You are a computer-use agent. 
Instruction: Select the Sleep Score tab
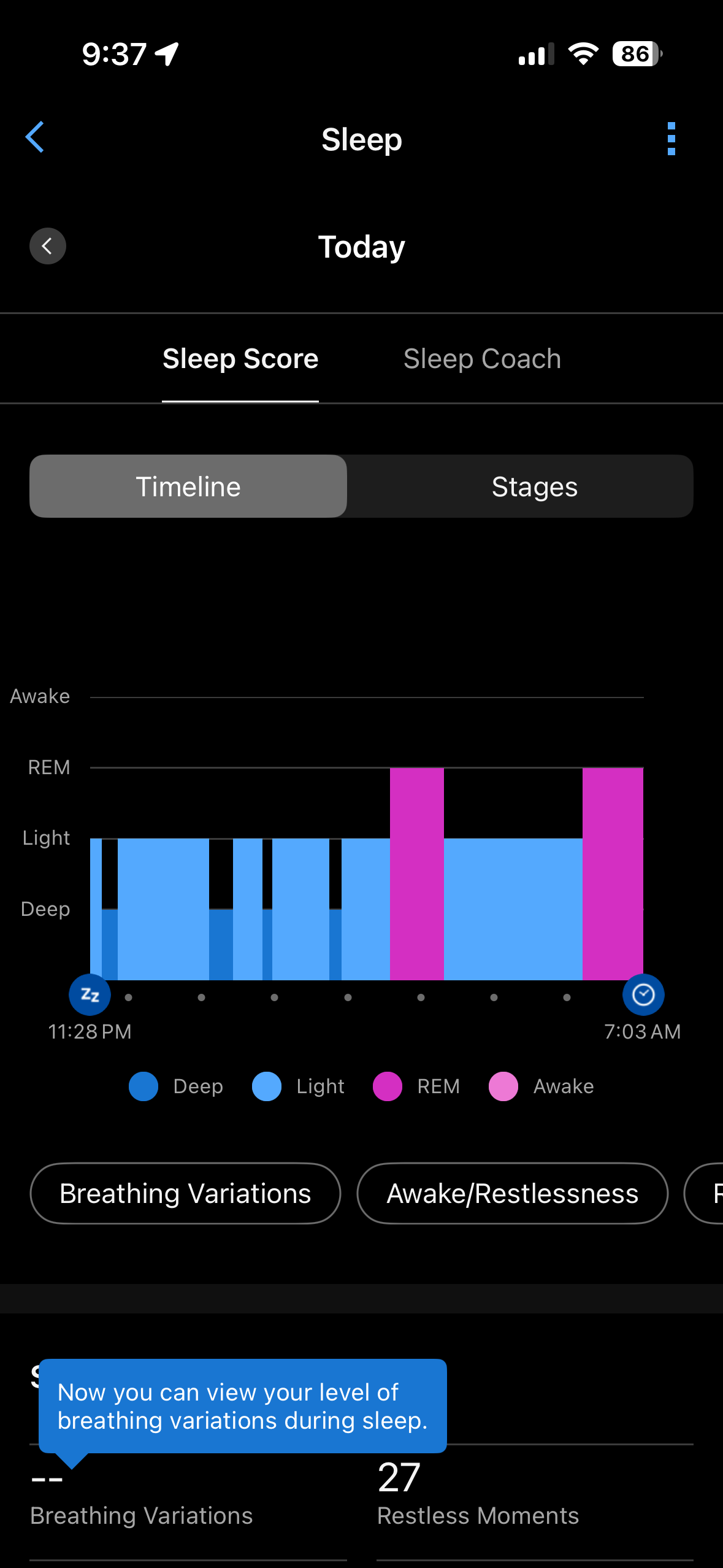point(240,359)
